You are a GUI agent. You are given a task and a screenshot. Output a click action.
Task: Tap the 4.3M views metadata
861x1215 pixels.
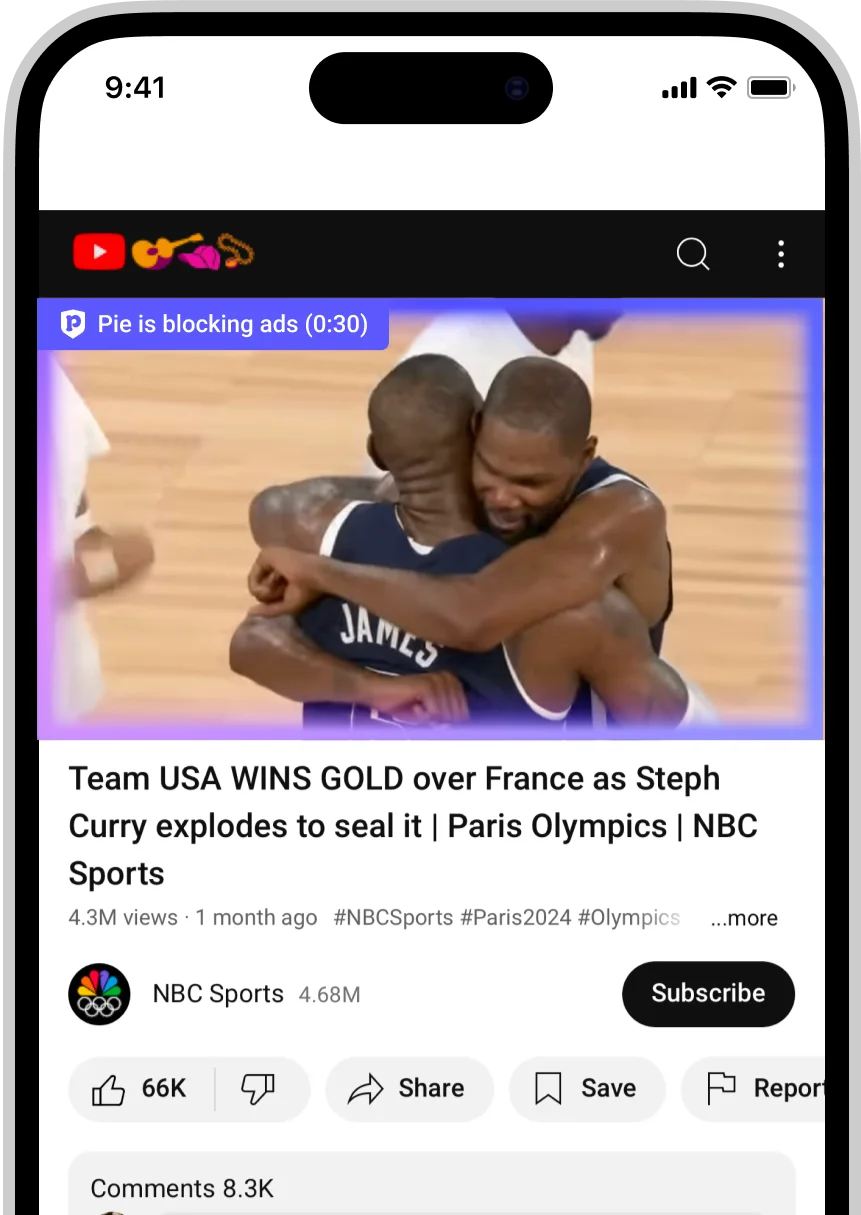[122, 917]
